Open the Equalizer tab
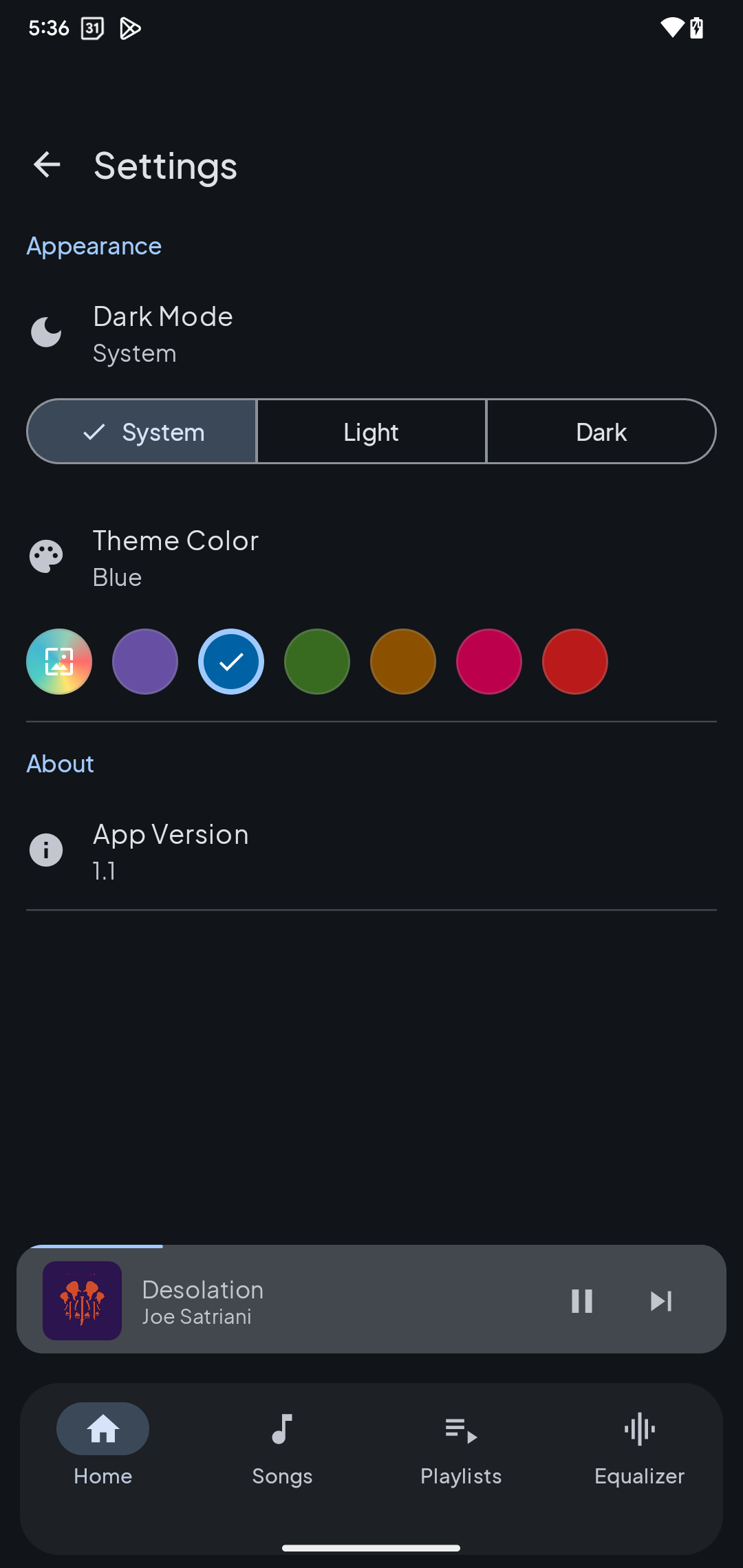This screenshot has height=1568, width=743. [639, 1443]
